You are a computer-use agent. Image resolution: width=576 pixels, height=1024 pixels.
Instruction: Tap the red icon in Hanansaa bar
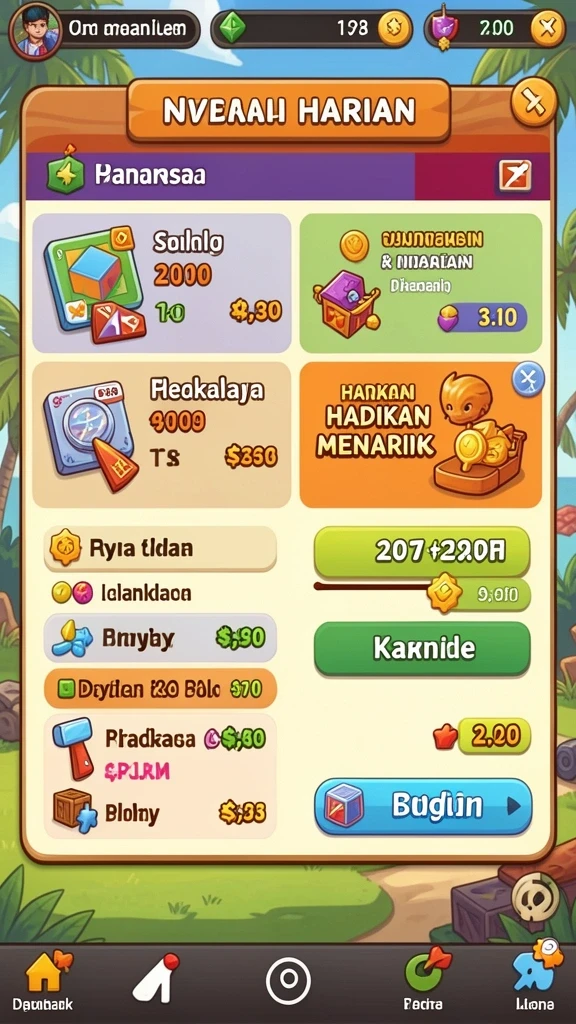click(x=515, y=175)
